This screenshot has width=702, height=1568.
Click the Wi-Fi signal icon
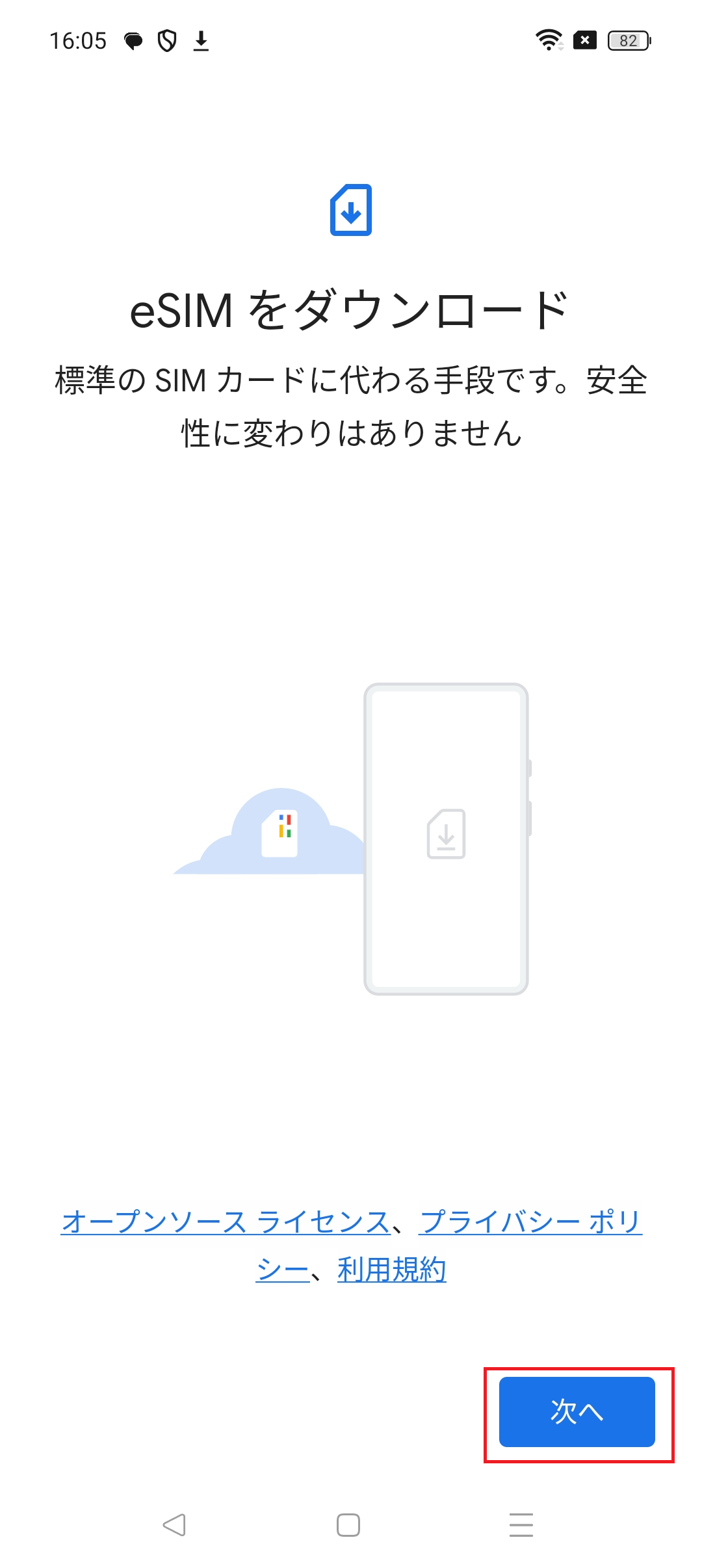pos(548,41)
